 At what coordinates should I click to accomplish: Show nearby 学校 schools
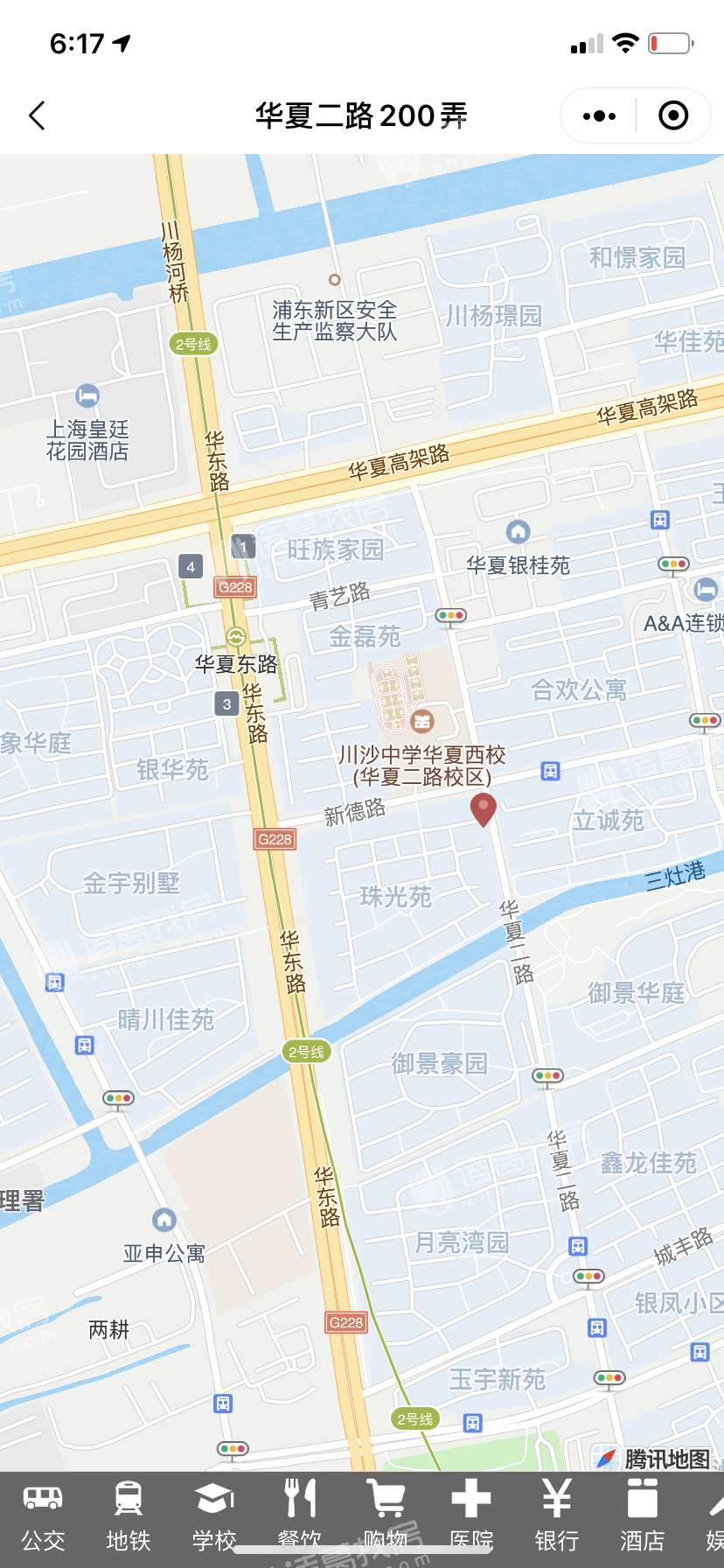[x=214, y=1518]
